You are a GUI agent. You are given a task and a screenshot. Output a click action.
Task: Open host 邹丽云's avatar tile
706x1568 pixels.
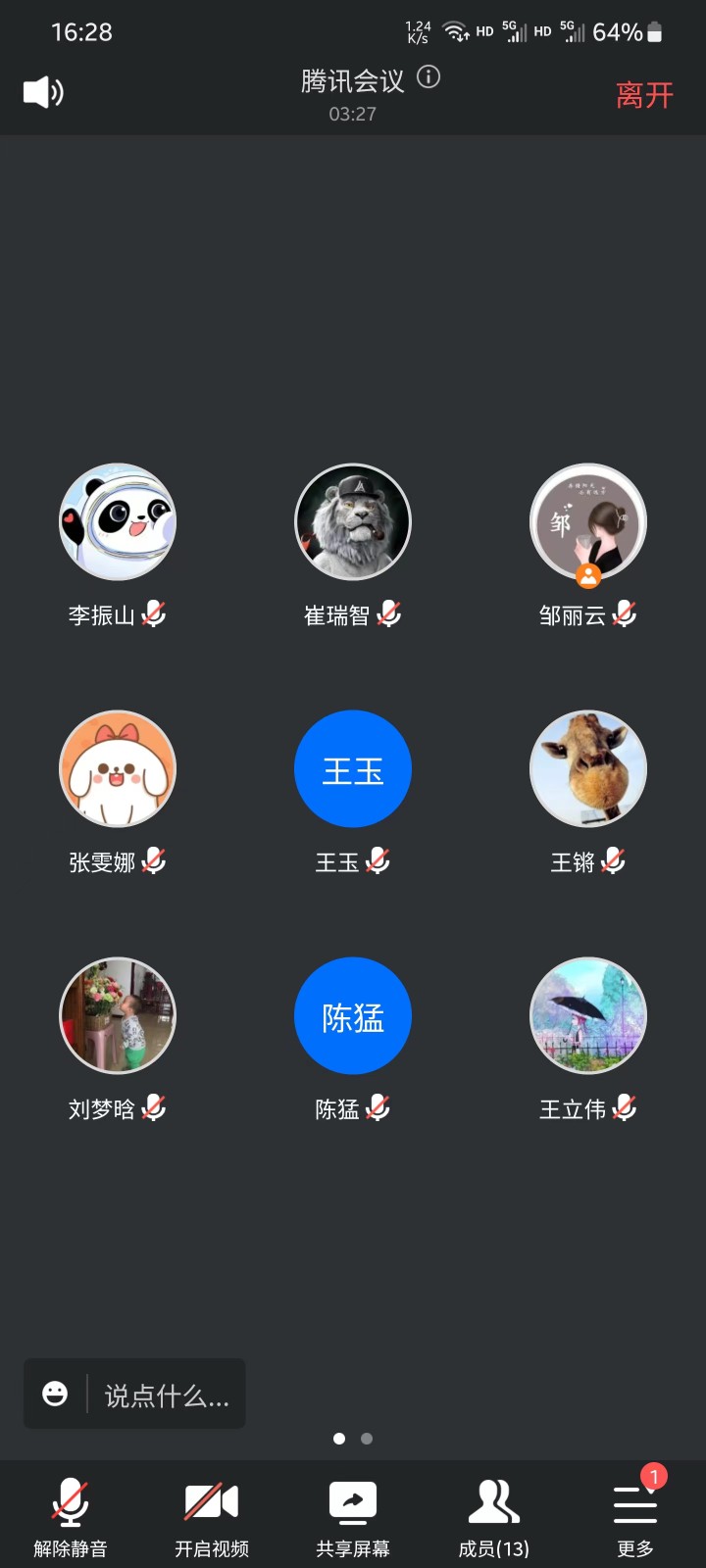588,522
